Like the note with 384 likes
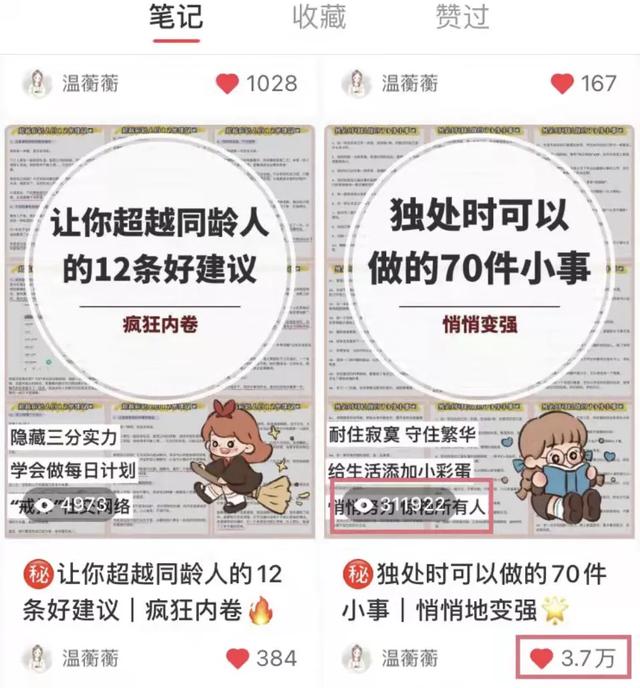 [x=237, y=658]
